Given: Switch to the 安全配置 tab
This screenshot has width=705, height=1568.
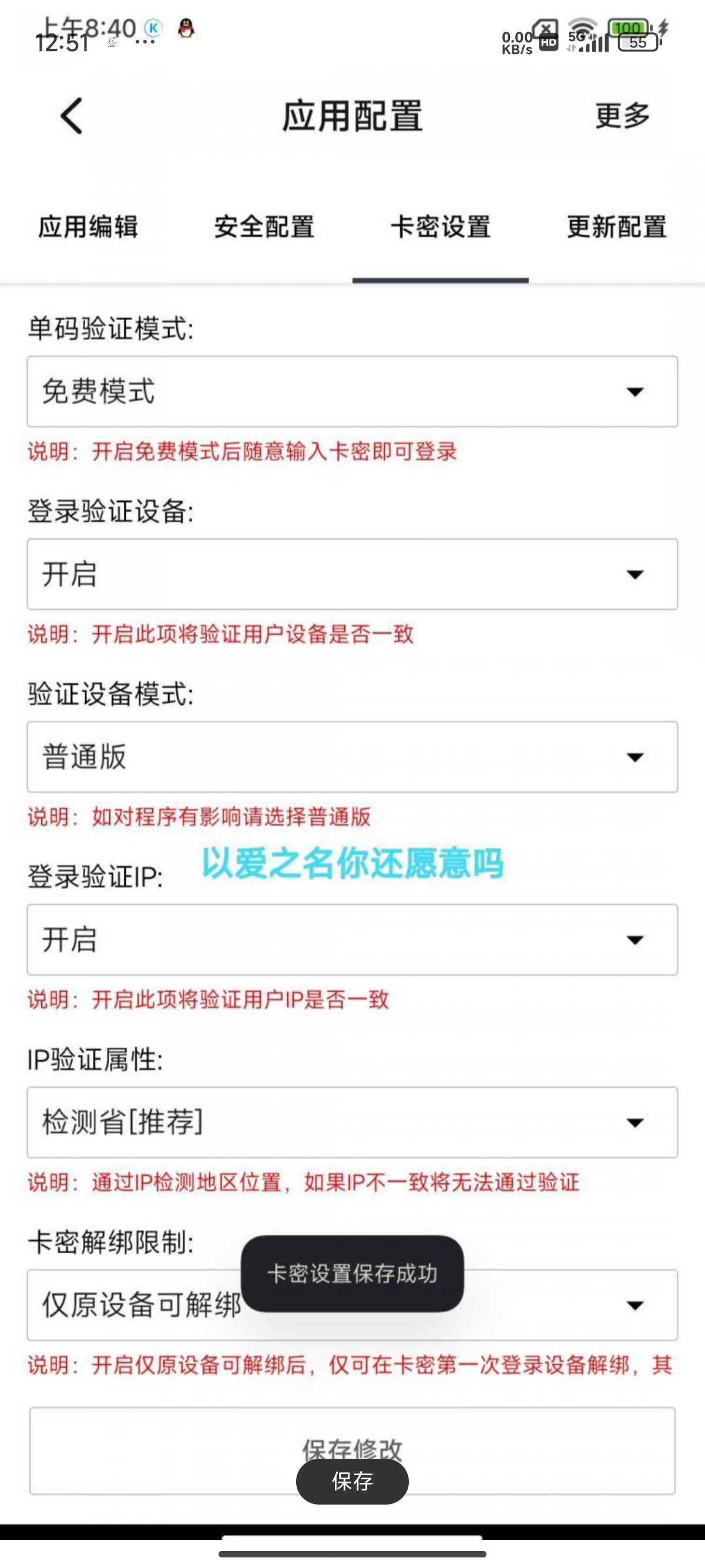Looking at the screenshot, I should 264,227.
